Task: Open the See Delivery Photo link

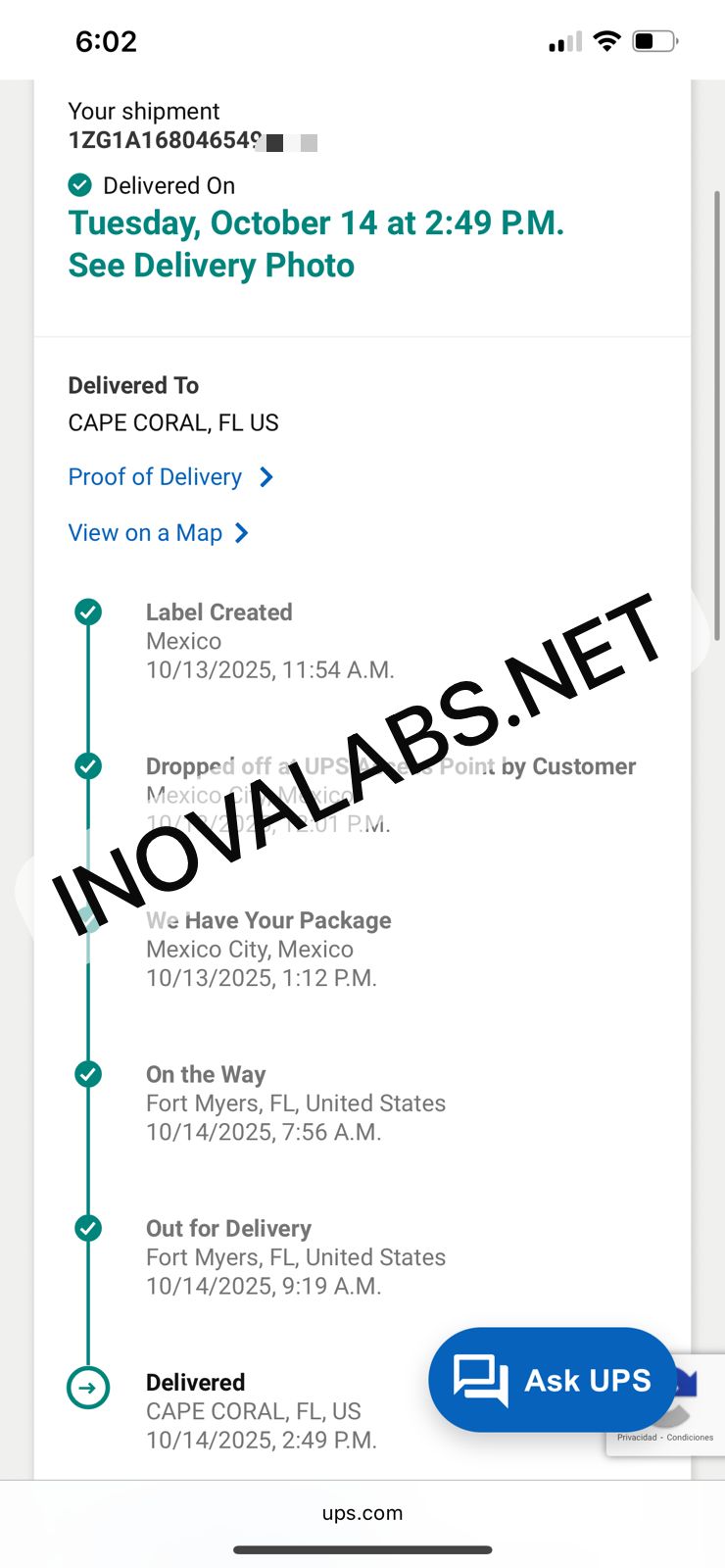Action: click(211, 266)
